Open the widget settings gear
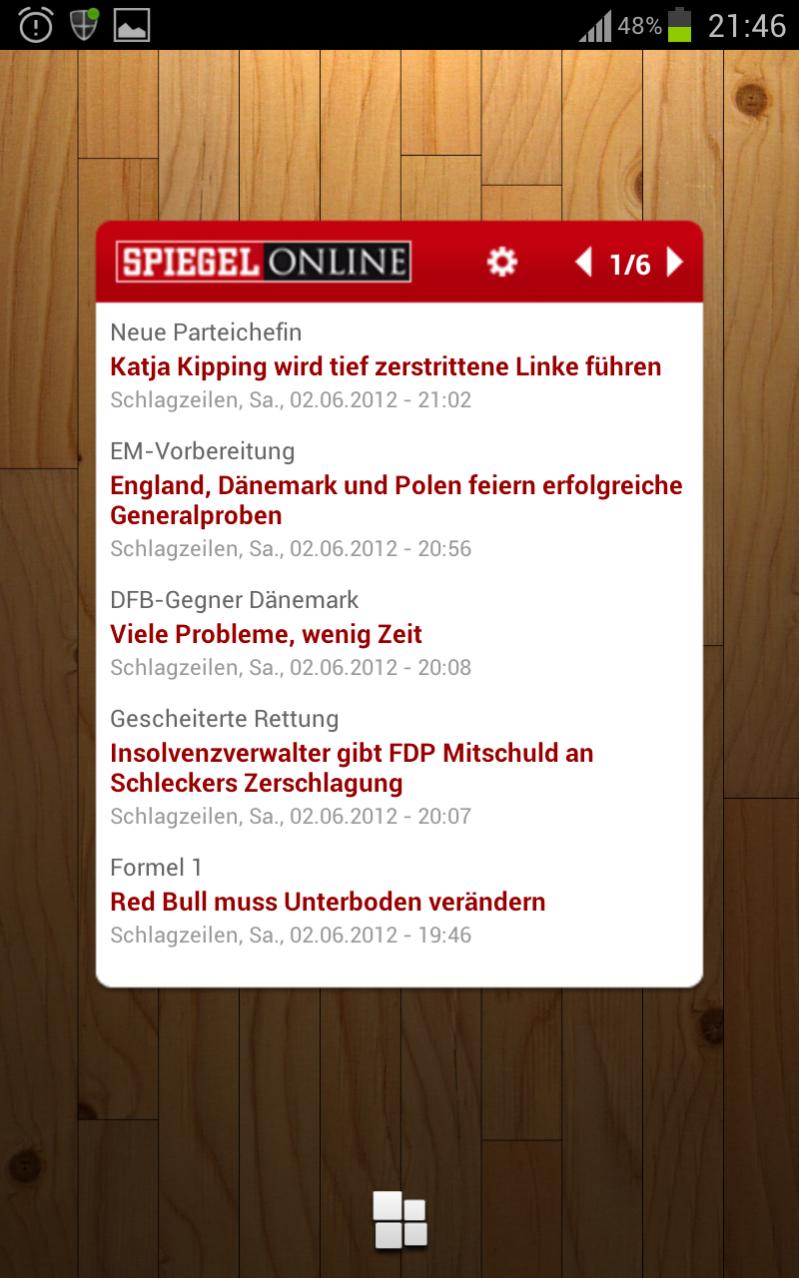 (x=501, y=262)
